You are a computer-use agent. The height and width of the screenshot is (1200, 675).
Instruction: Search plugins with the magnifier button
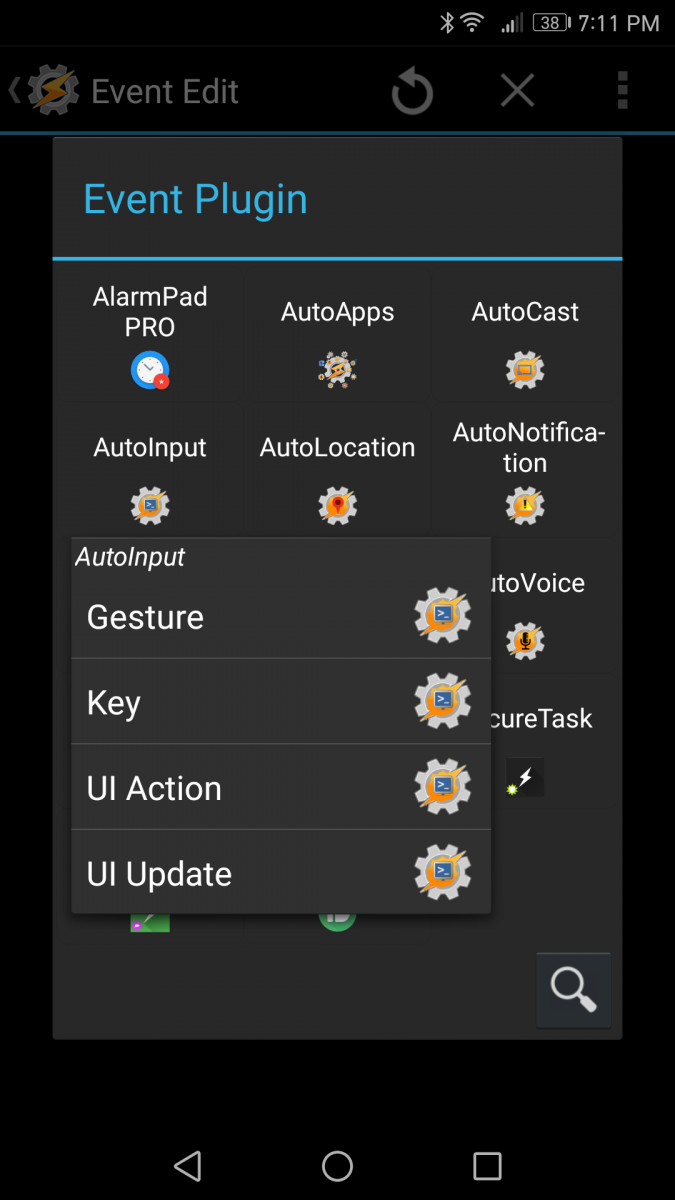(x=573, y=990)
